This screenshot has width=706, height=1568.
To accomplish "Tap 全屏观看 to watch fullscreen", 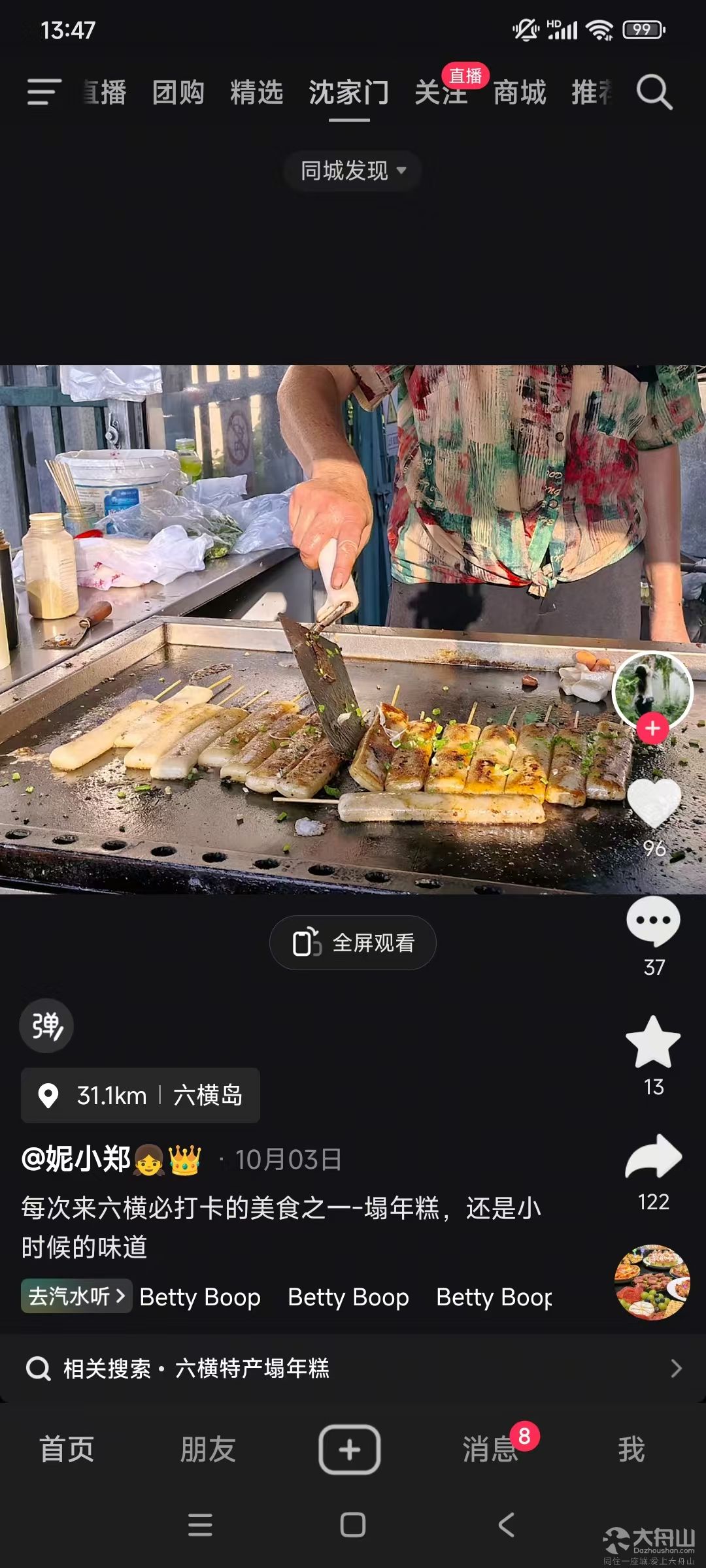I will coord(353,943).
